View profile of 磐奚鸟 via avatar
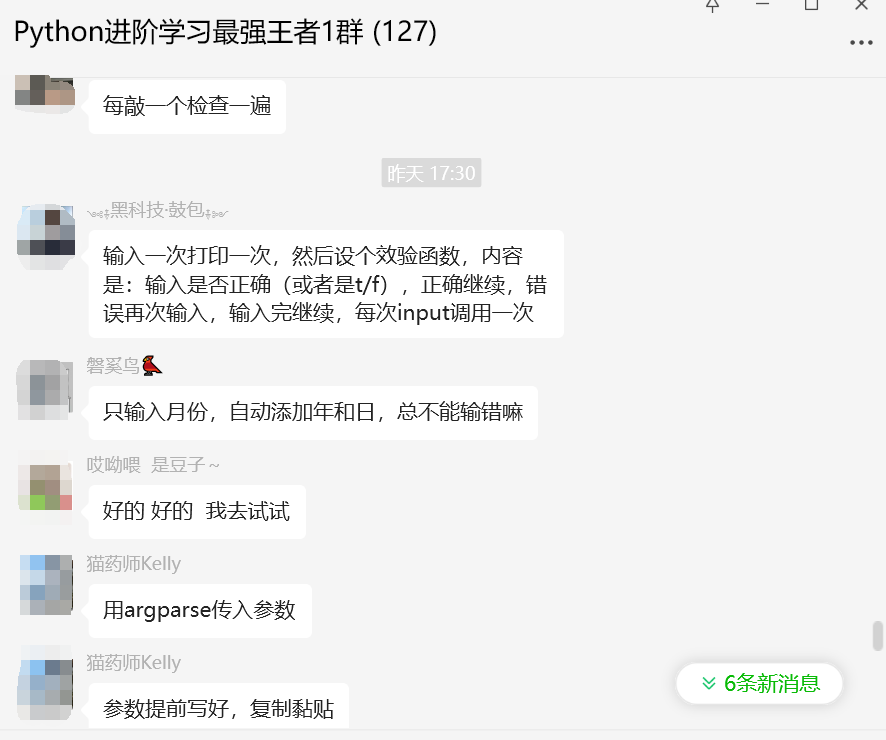The image size is (886, 740). (46, 390)
